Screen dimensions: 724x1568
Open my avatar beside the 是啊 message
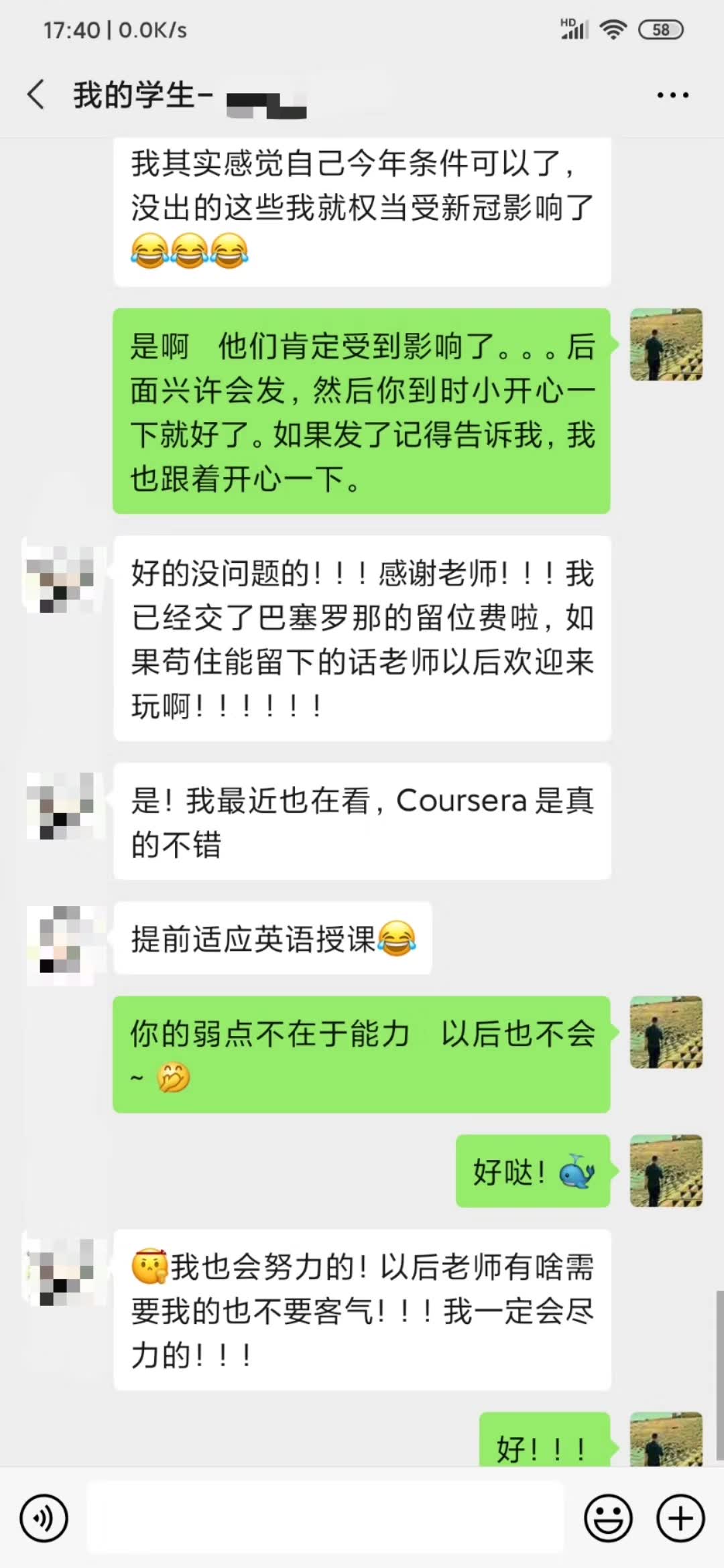pyautogui.click(x=666, y=344)
